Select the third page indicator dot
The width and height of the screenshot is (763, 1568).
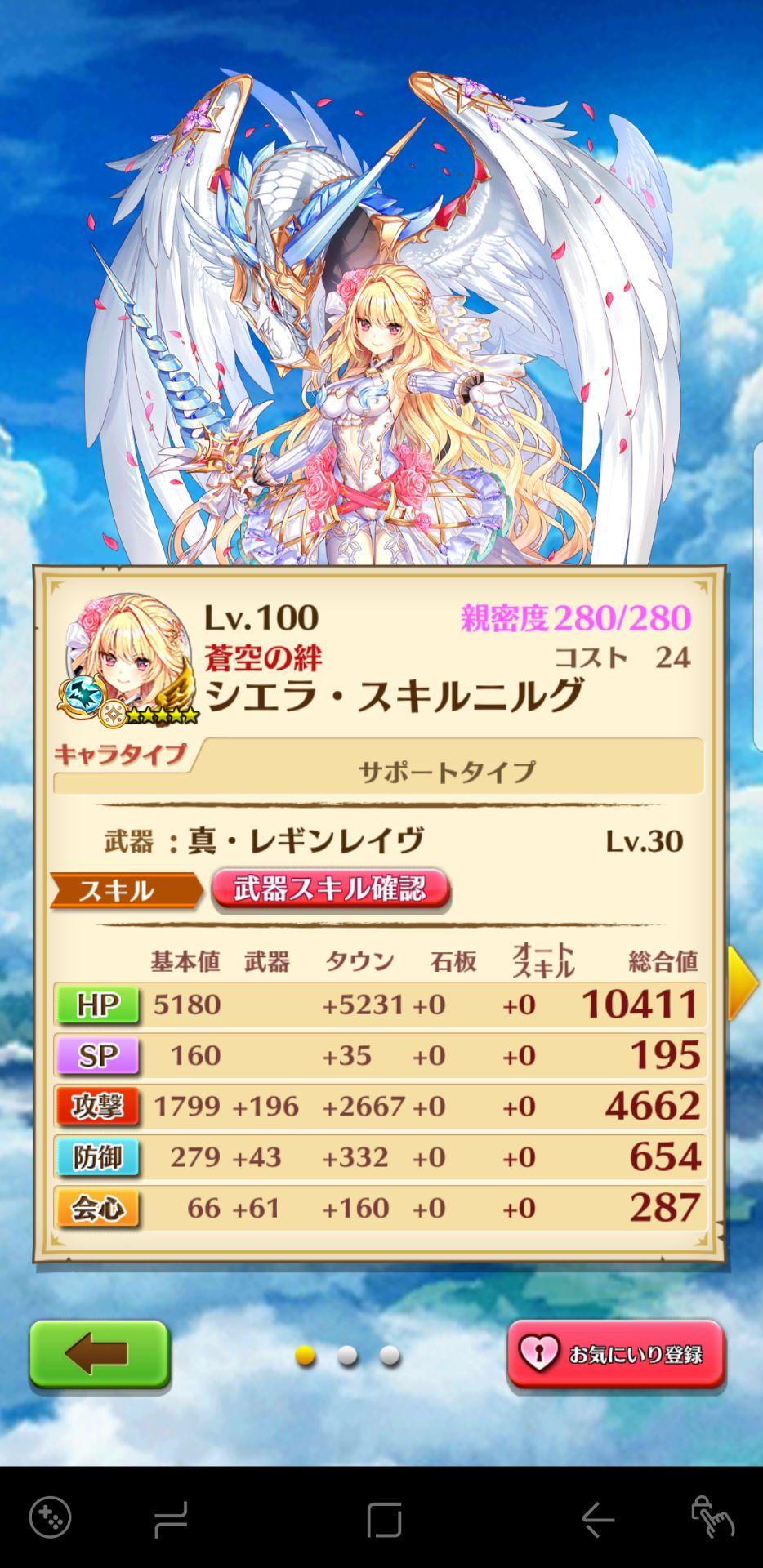[x=390, y=1356]
